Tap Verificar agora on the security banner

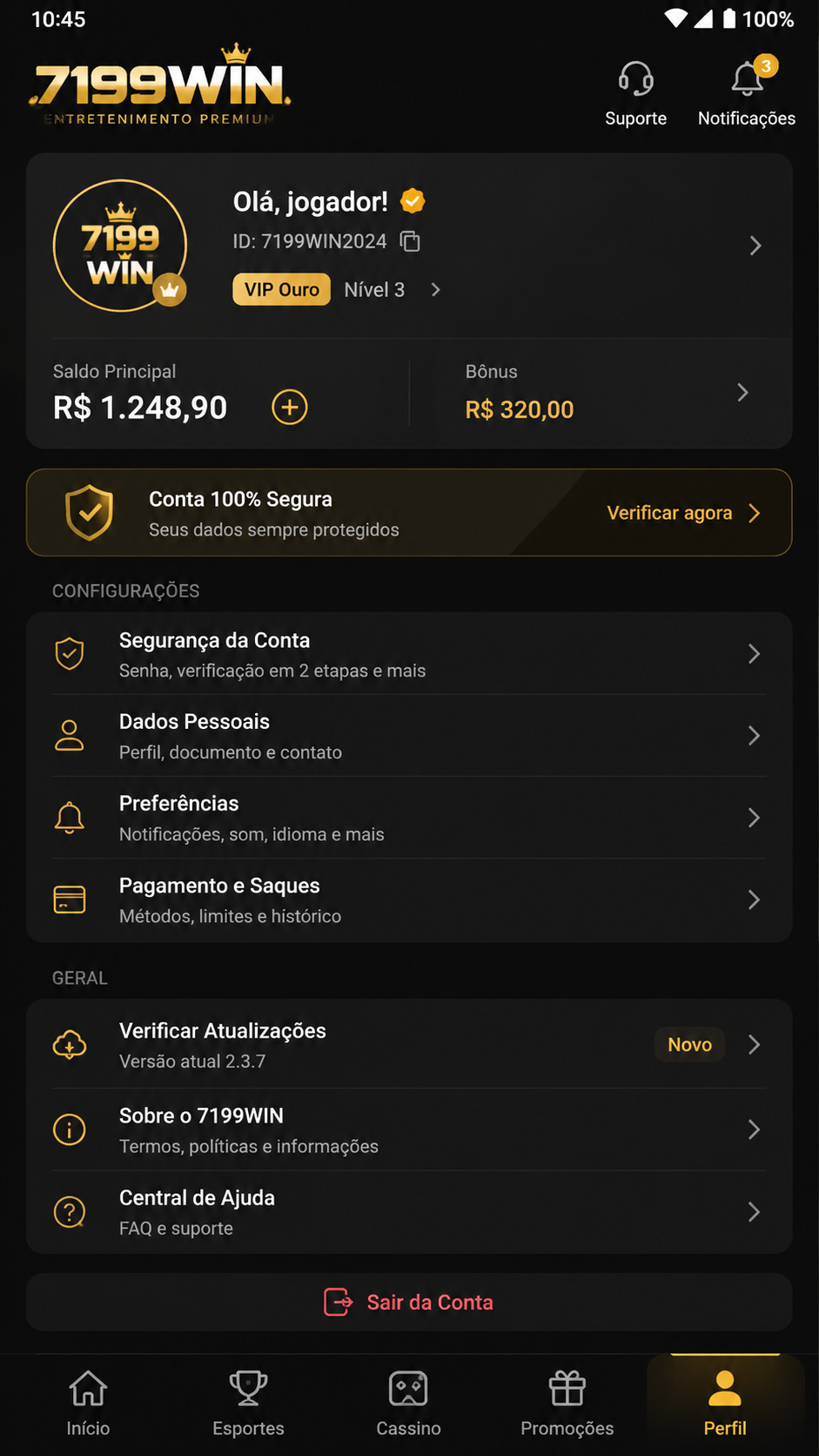click(684, 513)
